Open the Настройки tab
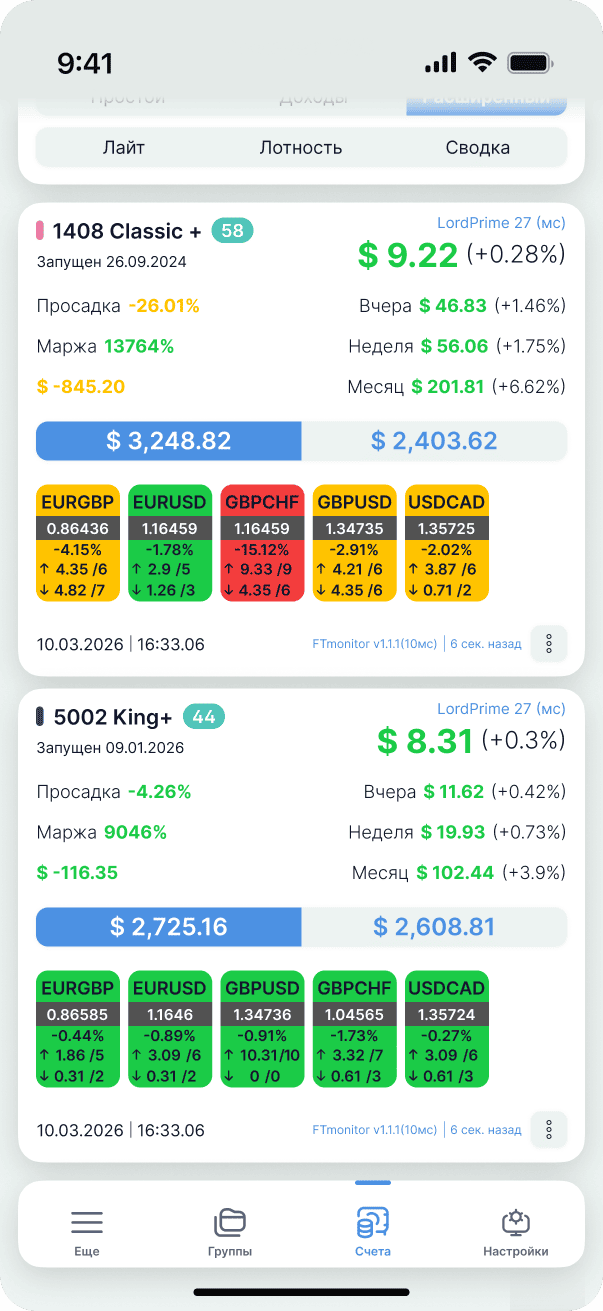Screen dimensions: 603x1311 (x=516, y=1231)
